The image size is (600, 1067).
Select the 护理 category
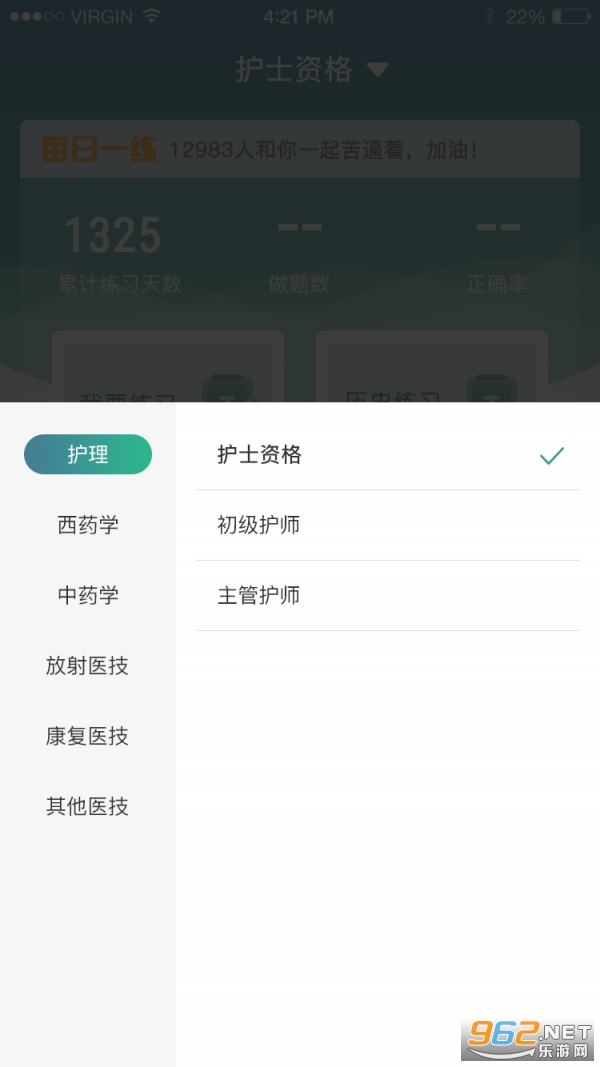(x=88, y=455)
